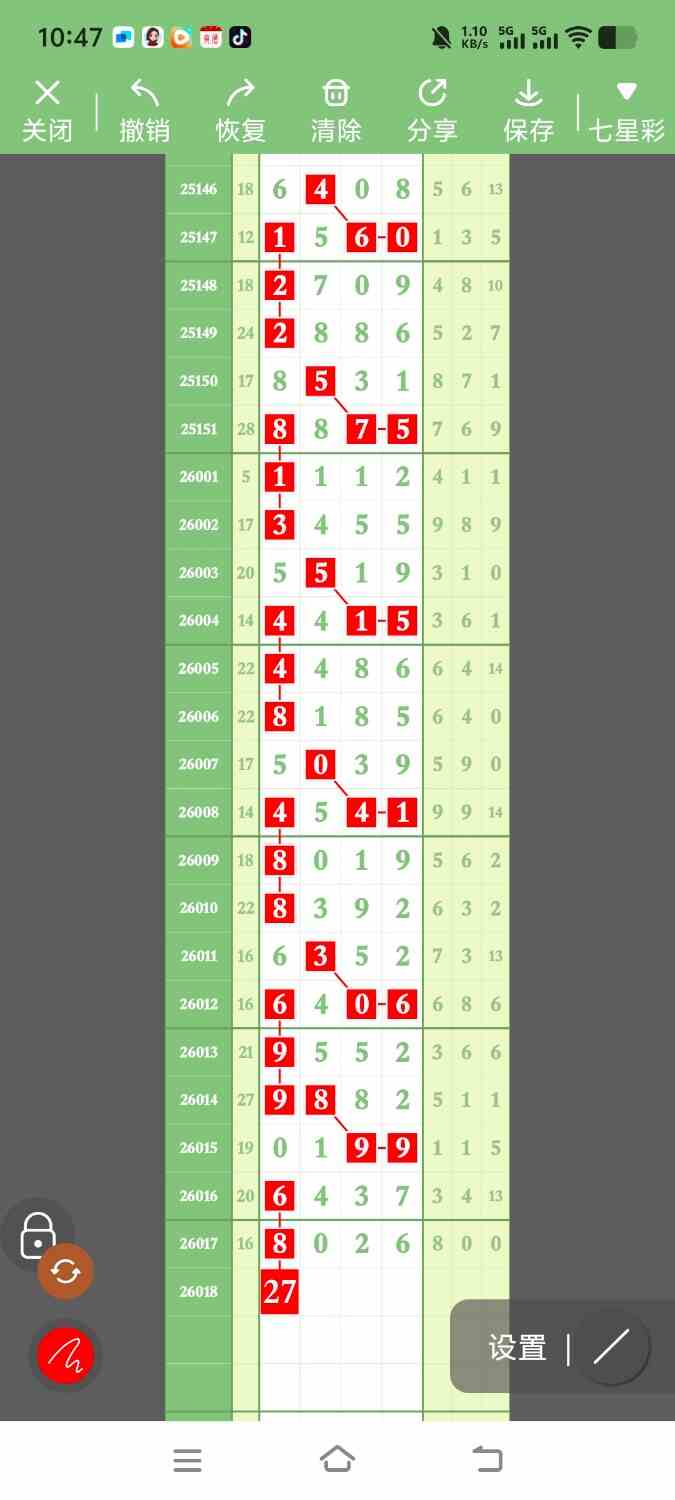Share the chart via 分享
This screenshot has width=675, height=1500.
pyautogui.click(x=432, y=111)
